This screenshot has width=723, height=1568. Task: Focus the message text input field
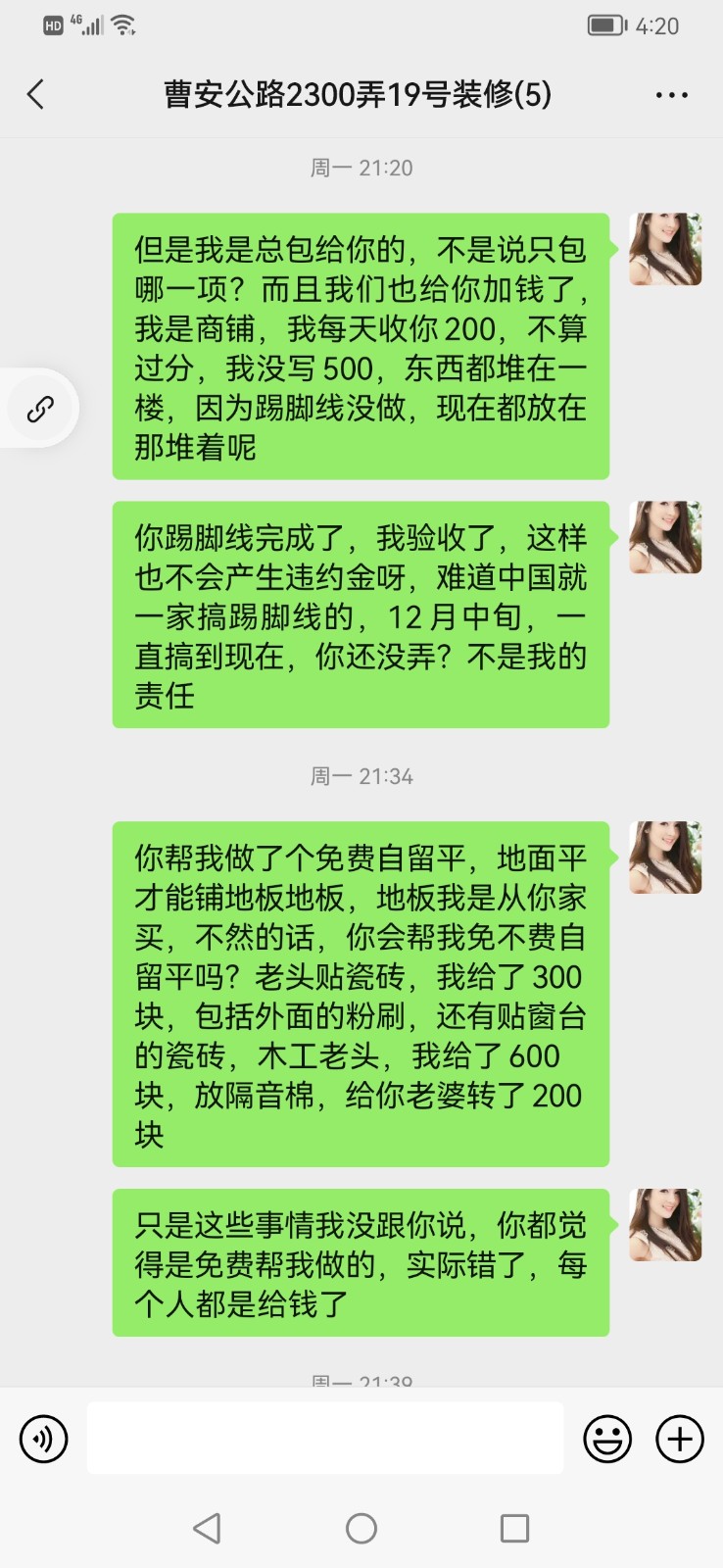(324, 1438)
